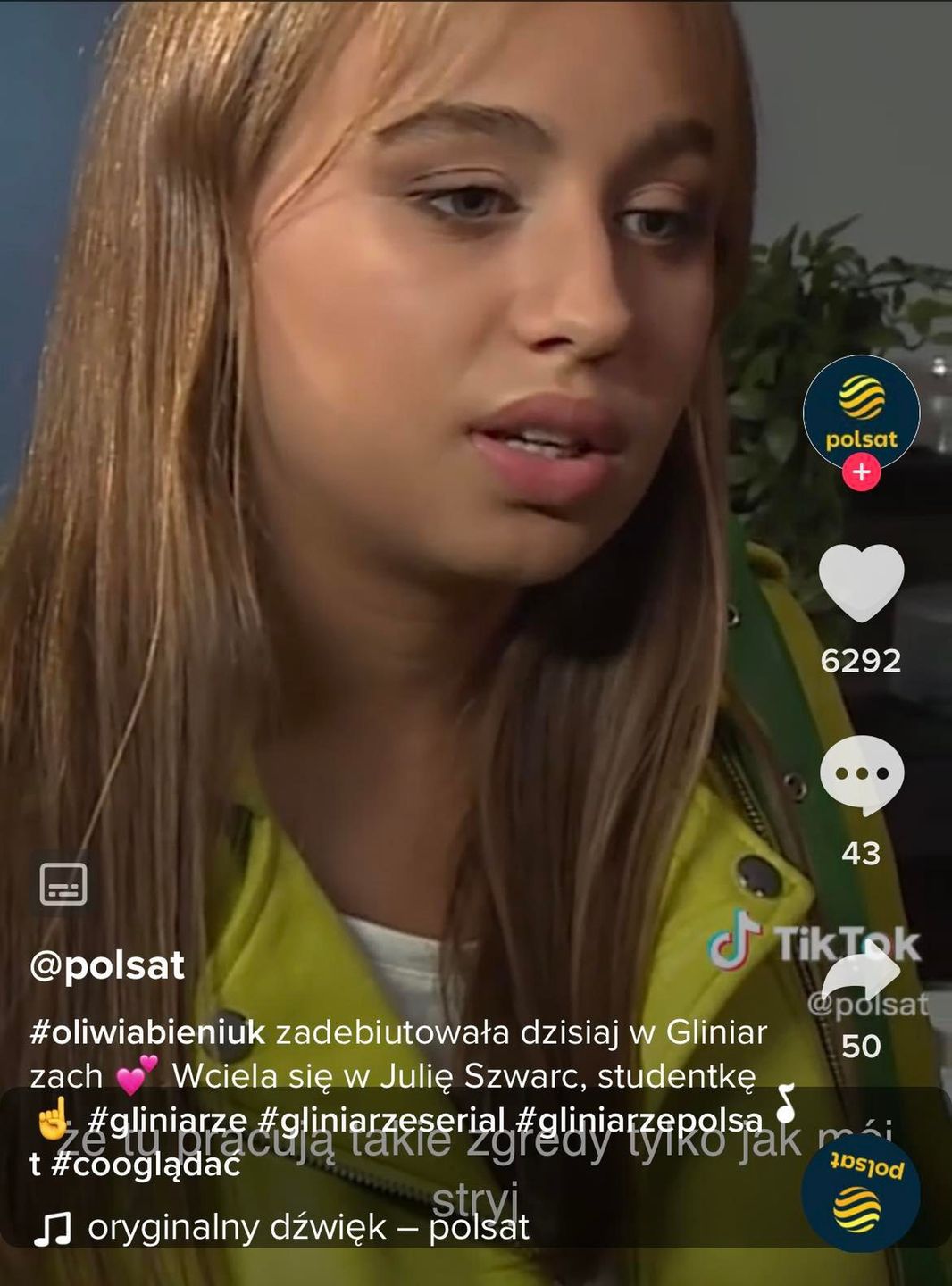Toggle captions with the subtitles icon

[63, 884]
